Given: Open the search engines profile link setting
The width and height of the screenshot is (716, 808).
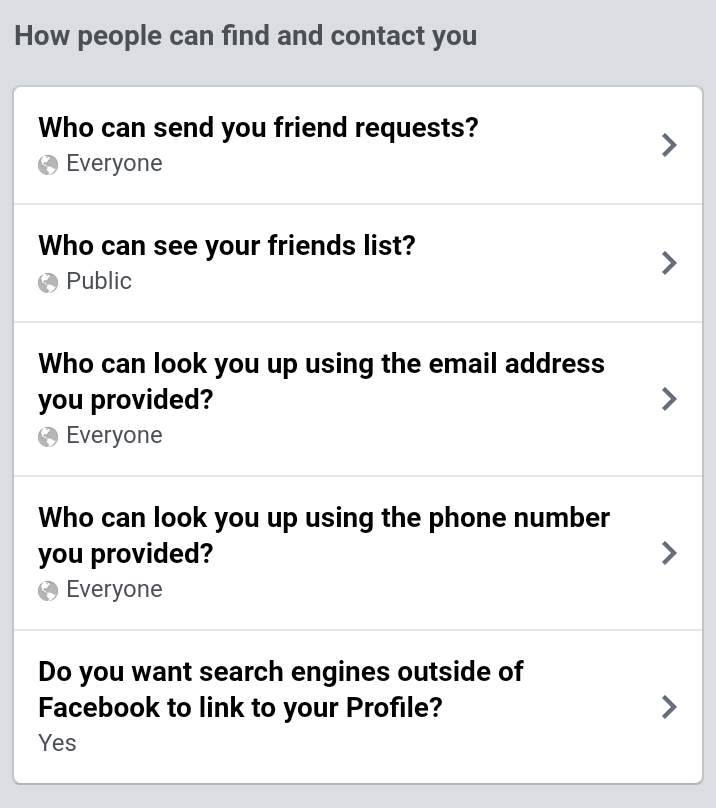Looking at the screenshot, I should [357, 707].
